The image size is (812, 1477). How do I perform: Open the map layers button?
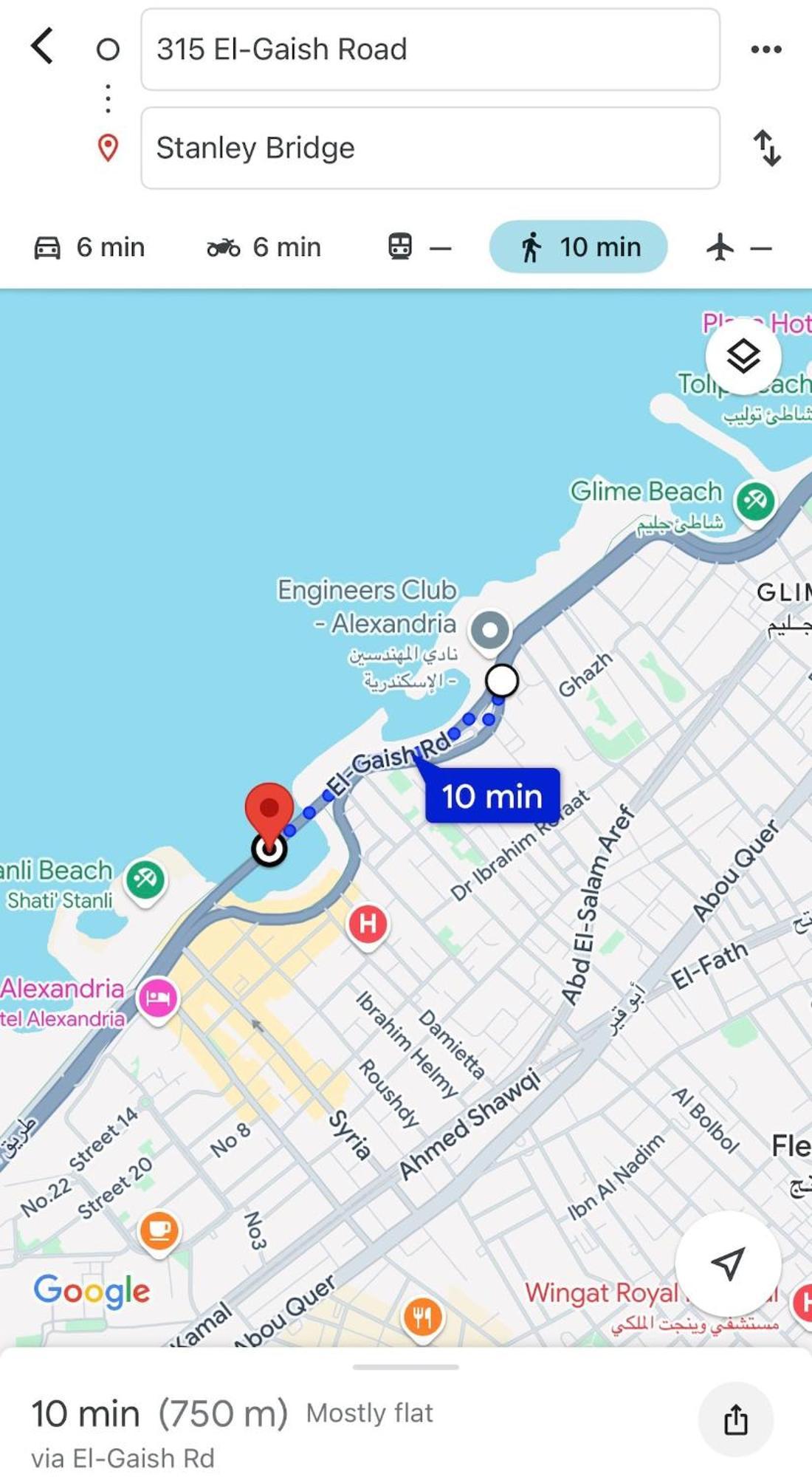pyautogui.click(x=743, y=357)
